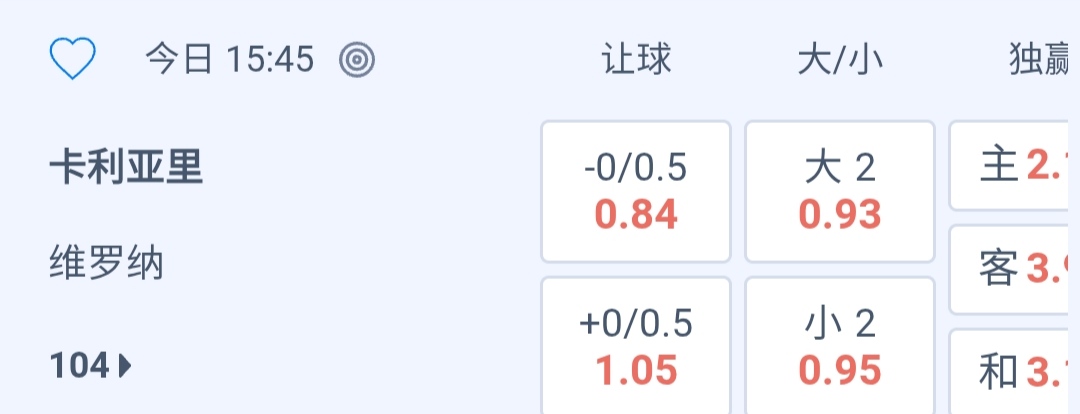This screenshot has width=1080, height=414.
Task: Select the +0/0.5 handicap at 1.05
Action: pos(636,346)
